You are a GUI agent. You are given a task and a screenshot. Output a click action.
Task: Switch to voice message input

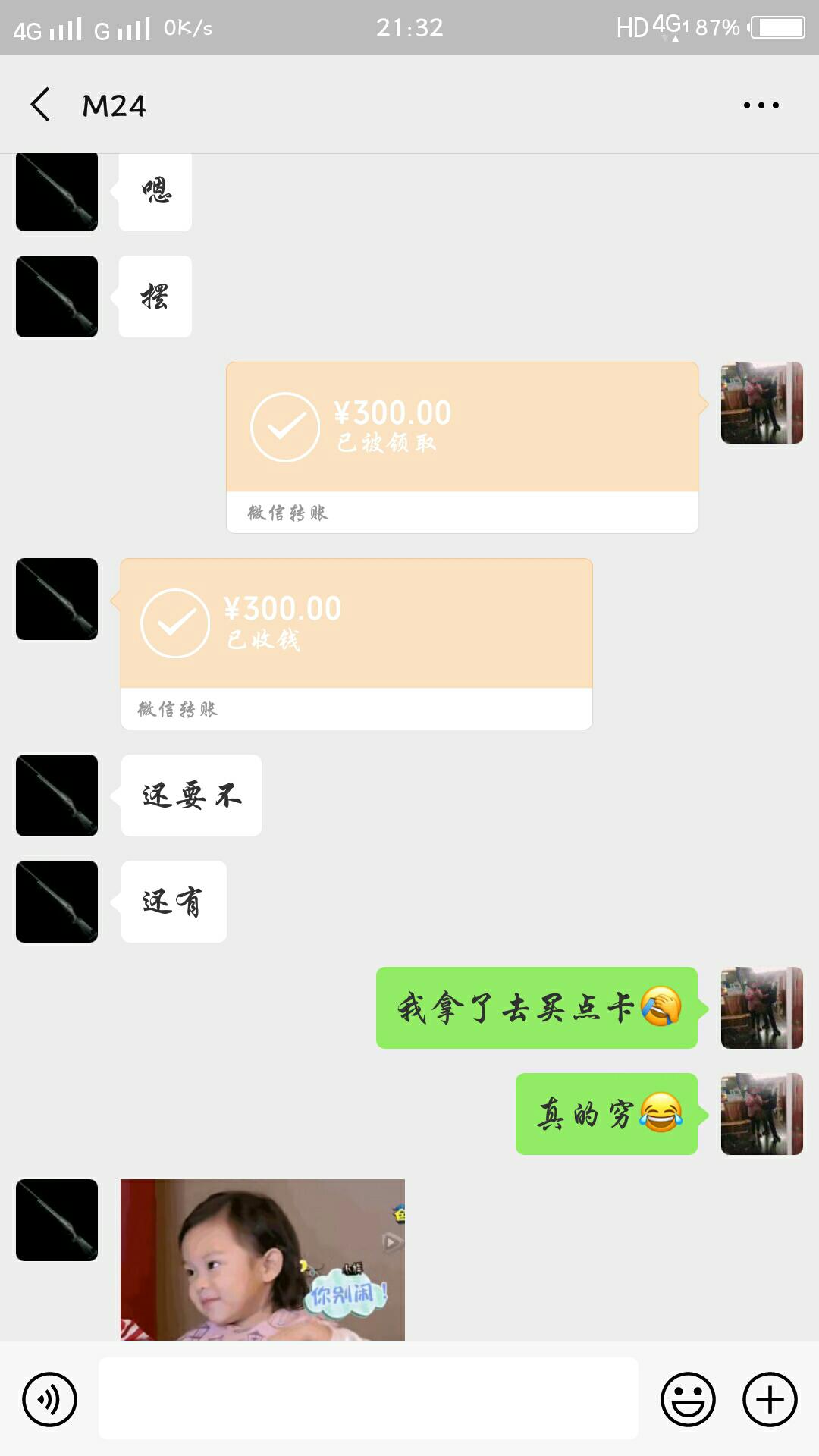pos(50,1399)
